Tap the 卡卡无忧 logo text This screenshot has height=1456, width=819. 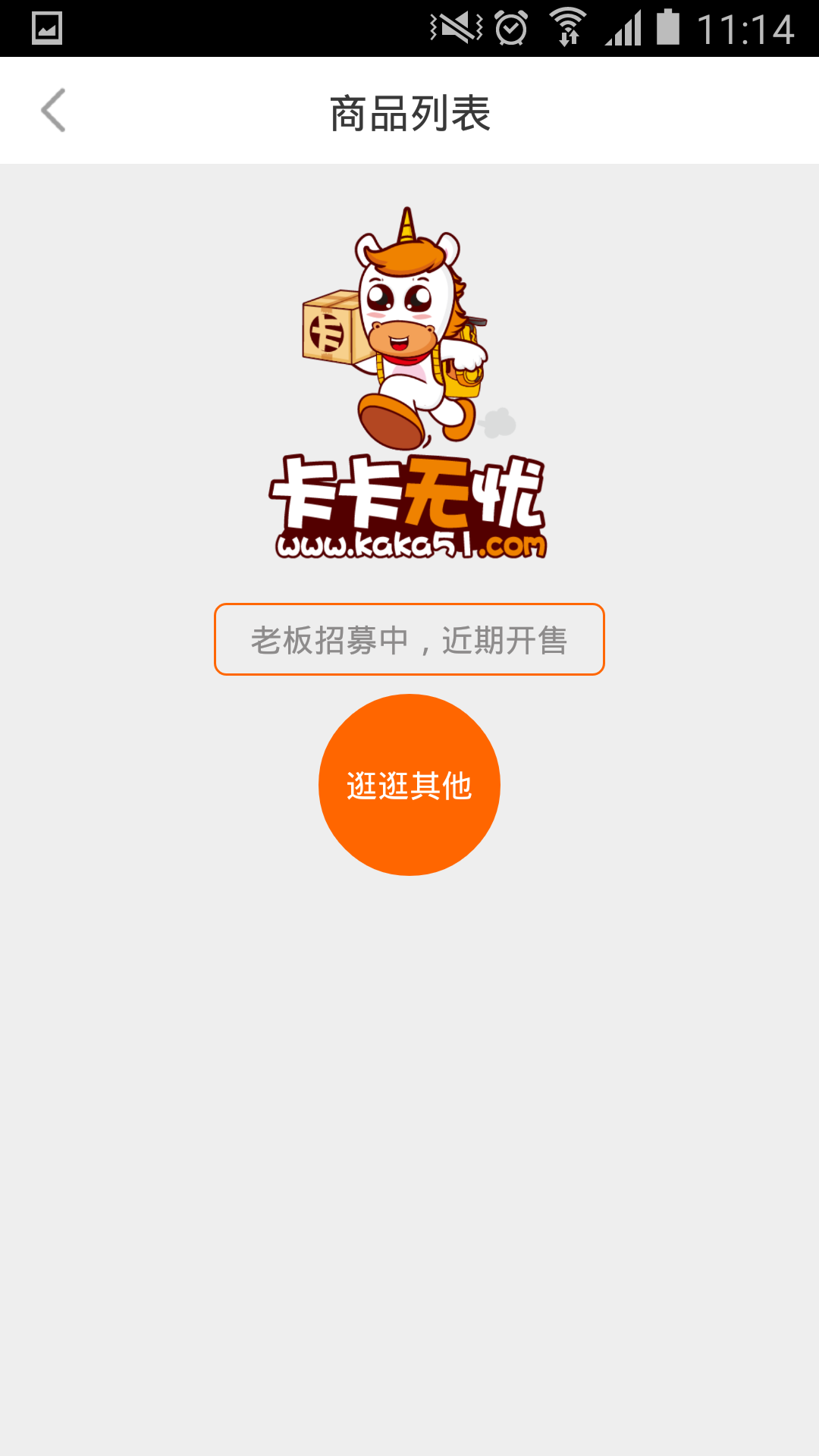(x=409, y=493)
